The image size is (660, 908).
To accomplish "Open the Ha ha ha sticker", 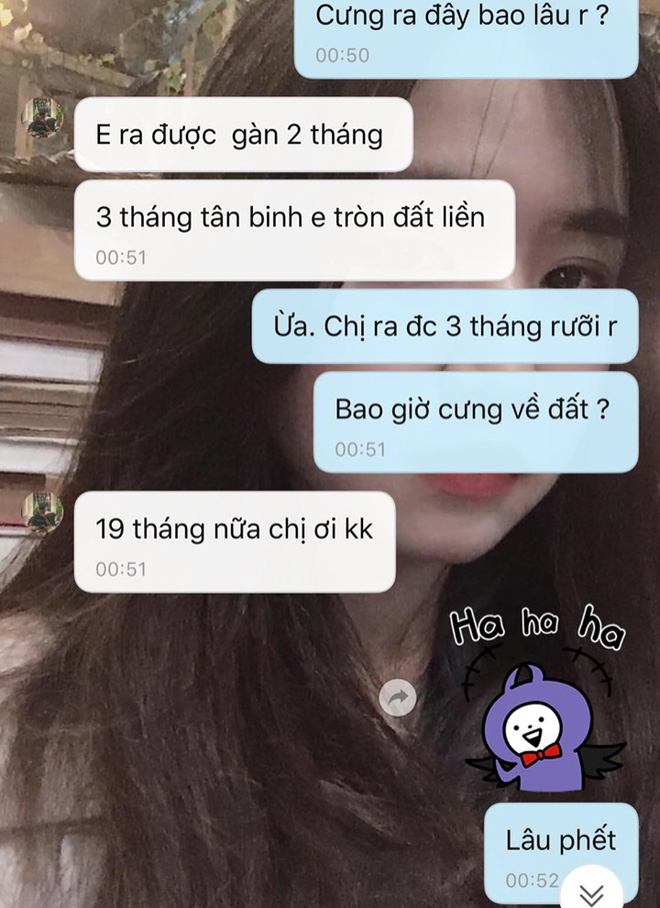I will pos(538,698).
